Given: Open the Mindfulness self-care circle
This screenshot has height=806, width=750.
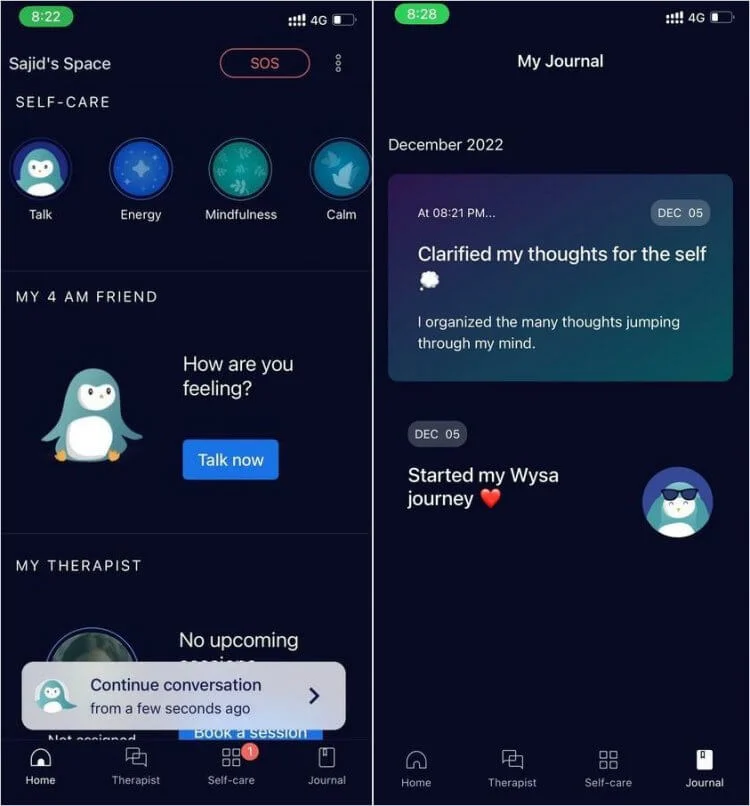Looking at the screenshot, I should tap(240, 170).
